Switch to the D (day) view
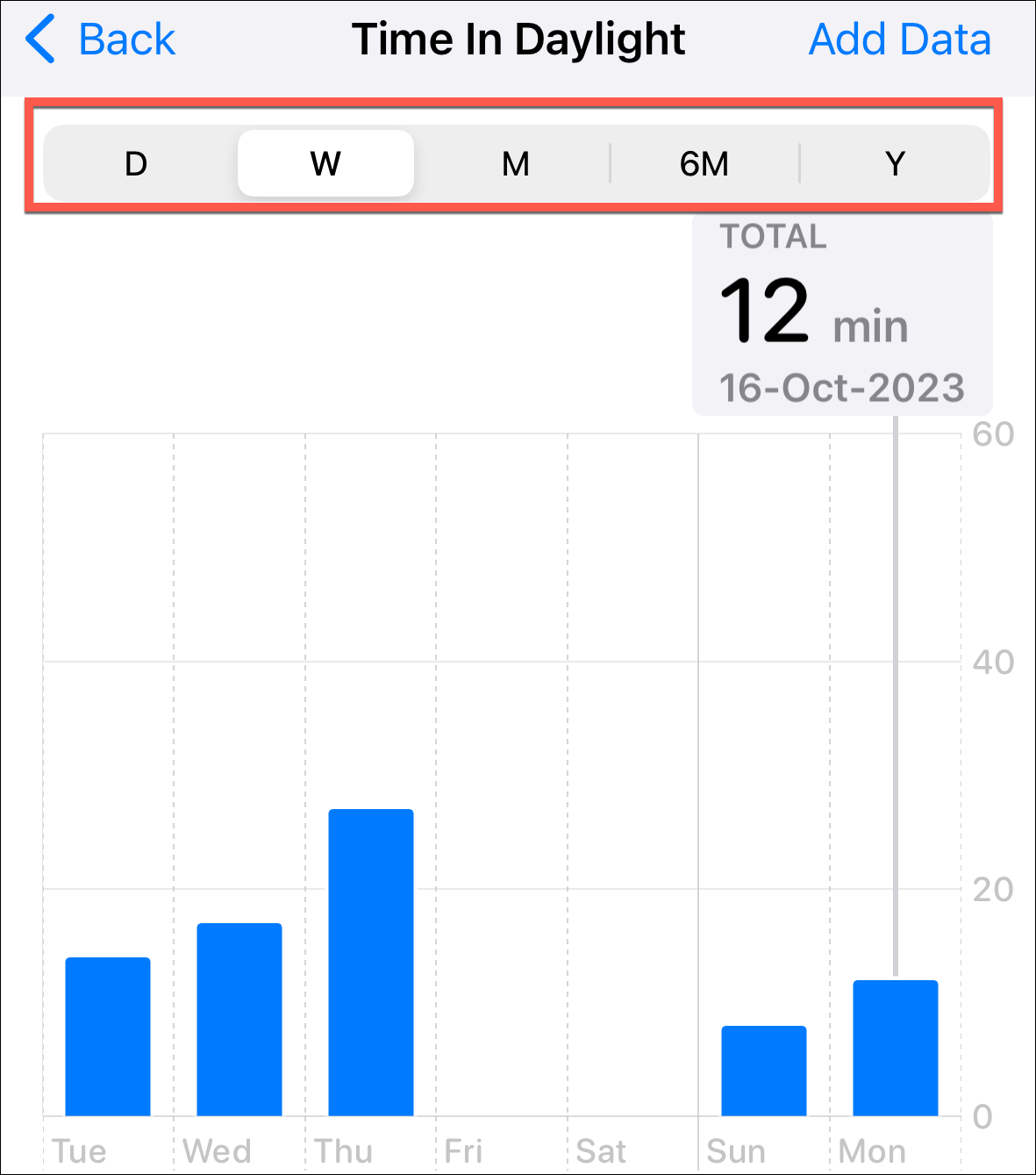The height and width of the screenshot is (1175, 1036). point(136,164)
